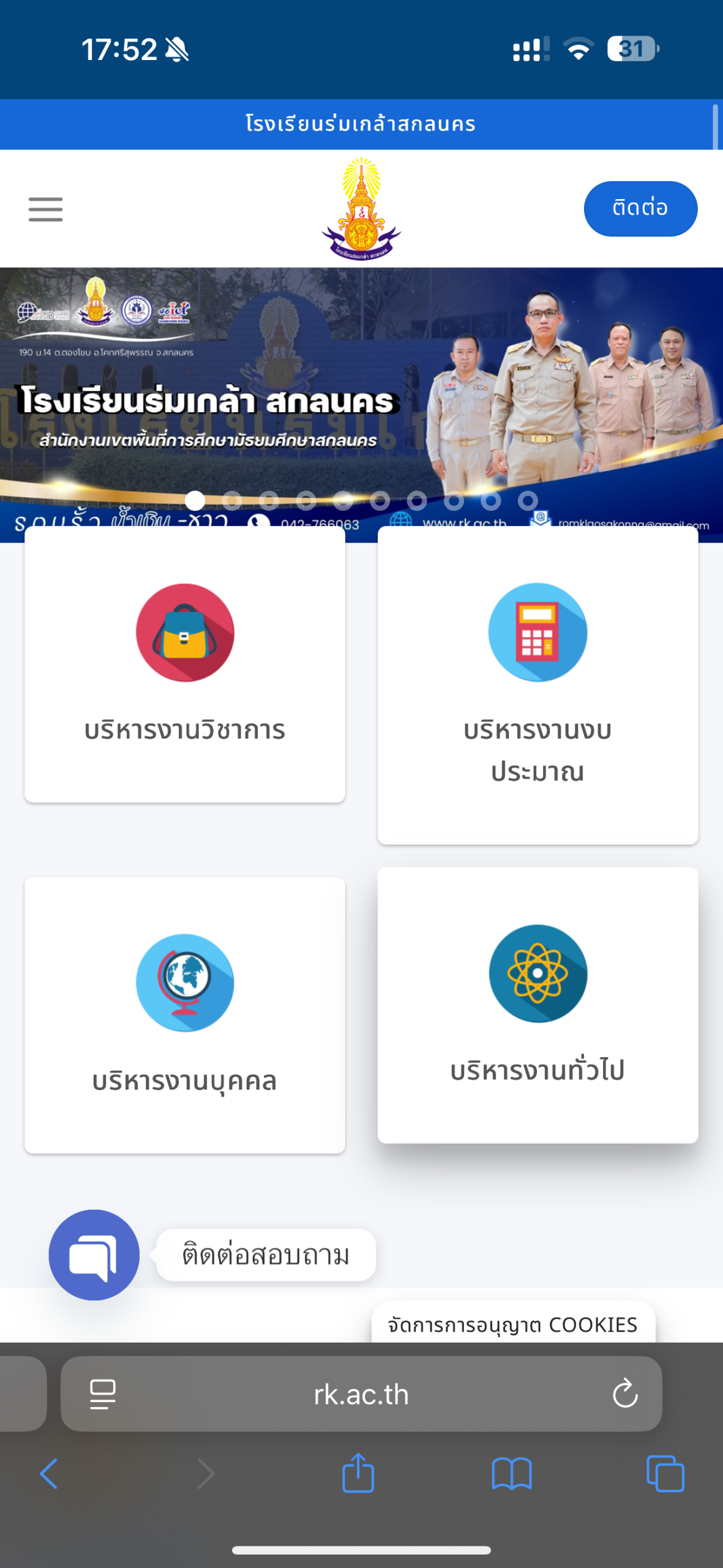
Task: Tap the rk.ac.th address bar
Action: (x=361, y=1395)
